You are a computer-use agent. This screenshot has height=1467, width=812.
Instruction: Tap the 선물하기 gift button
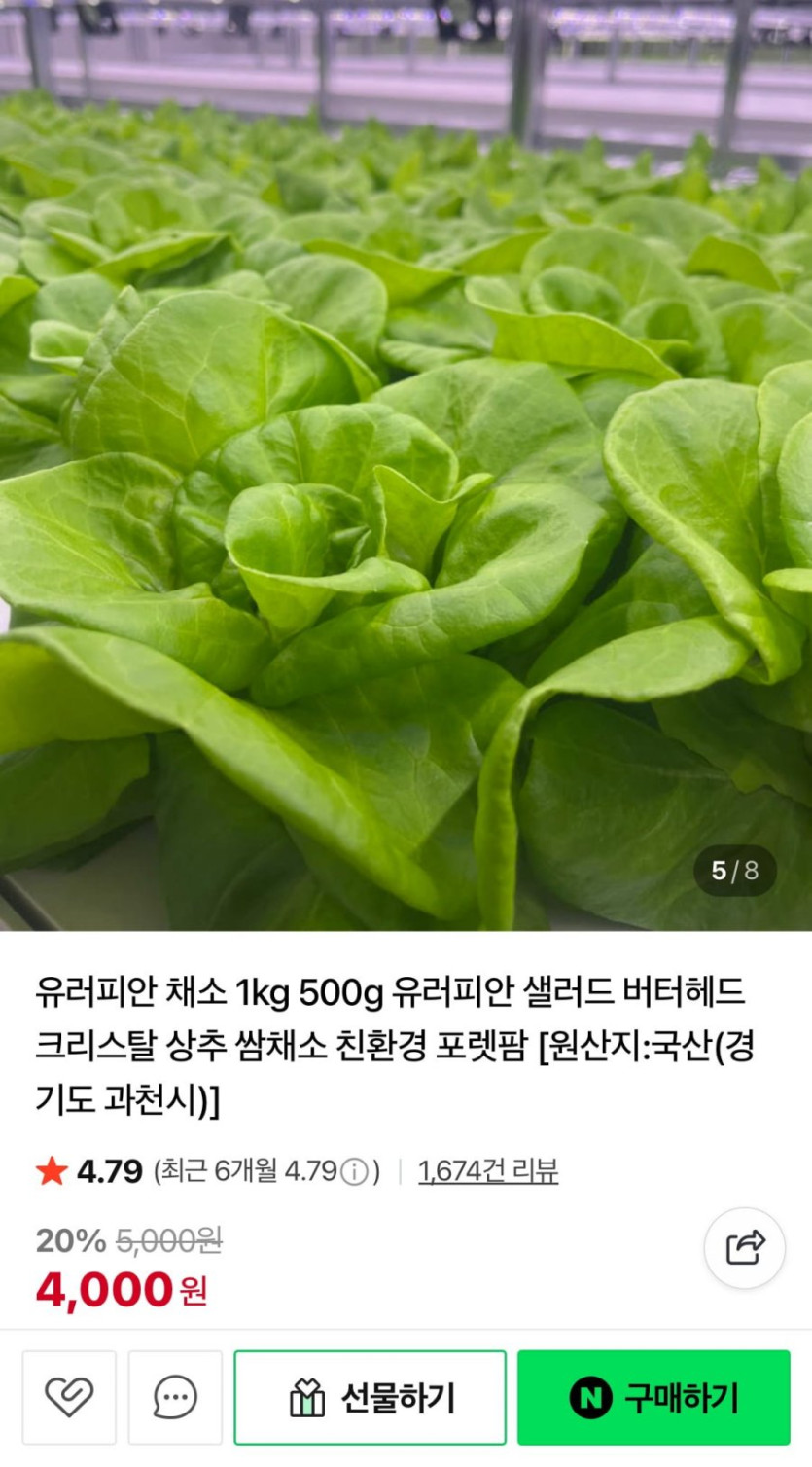(x=370, y=1397)
